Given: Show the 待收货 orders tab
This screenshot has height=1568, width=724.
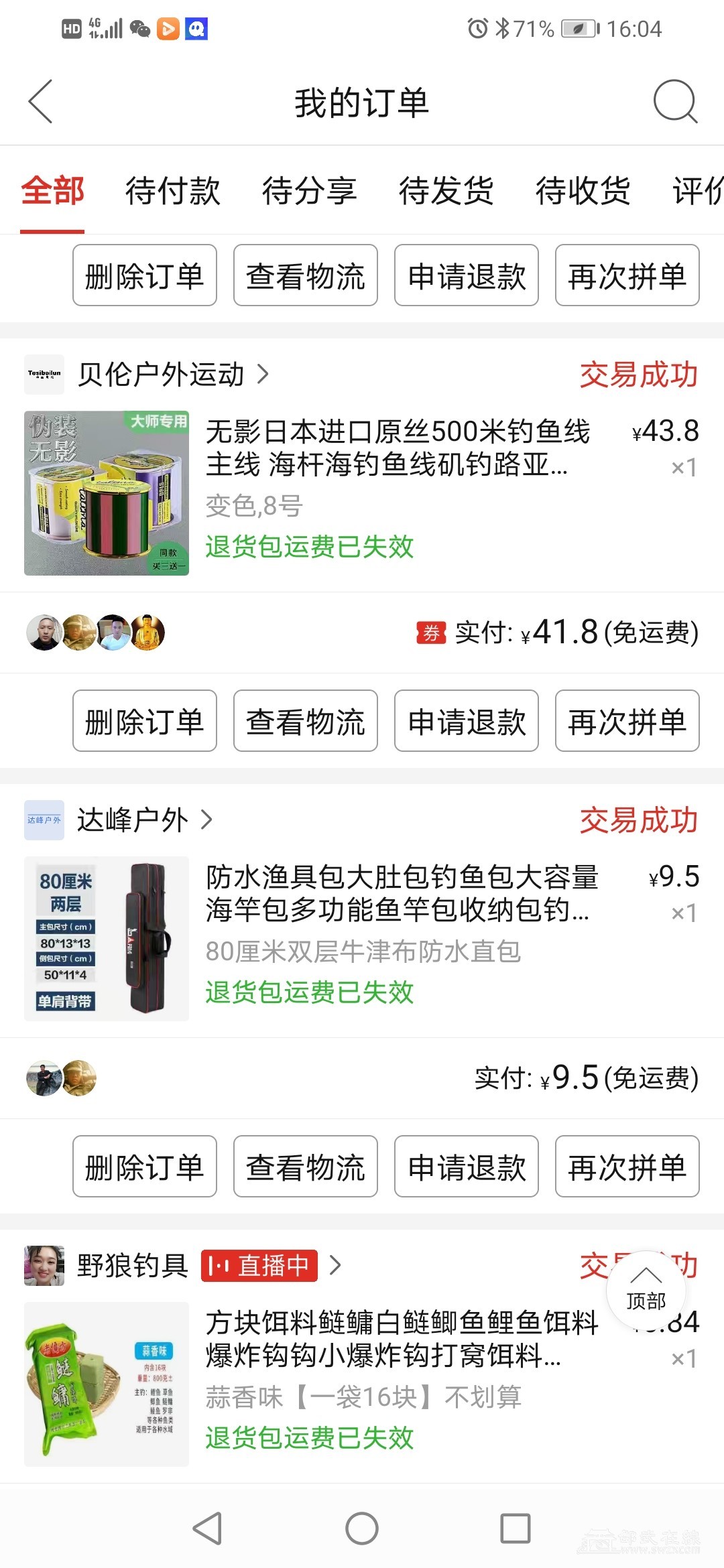Looking at the screenshot, I should (583, 191).
